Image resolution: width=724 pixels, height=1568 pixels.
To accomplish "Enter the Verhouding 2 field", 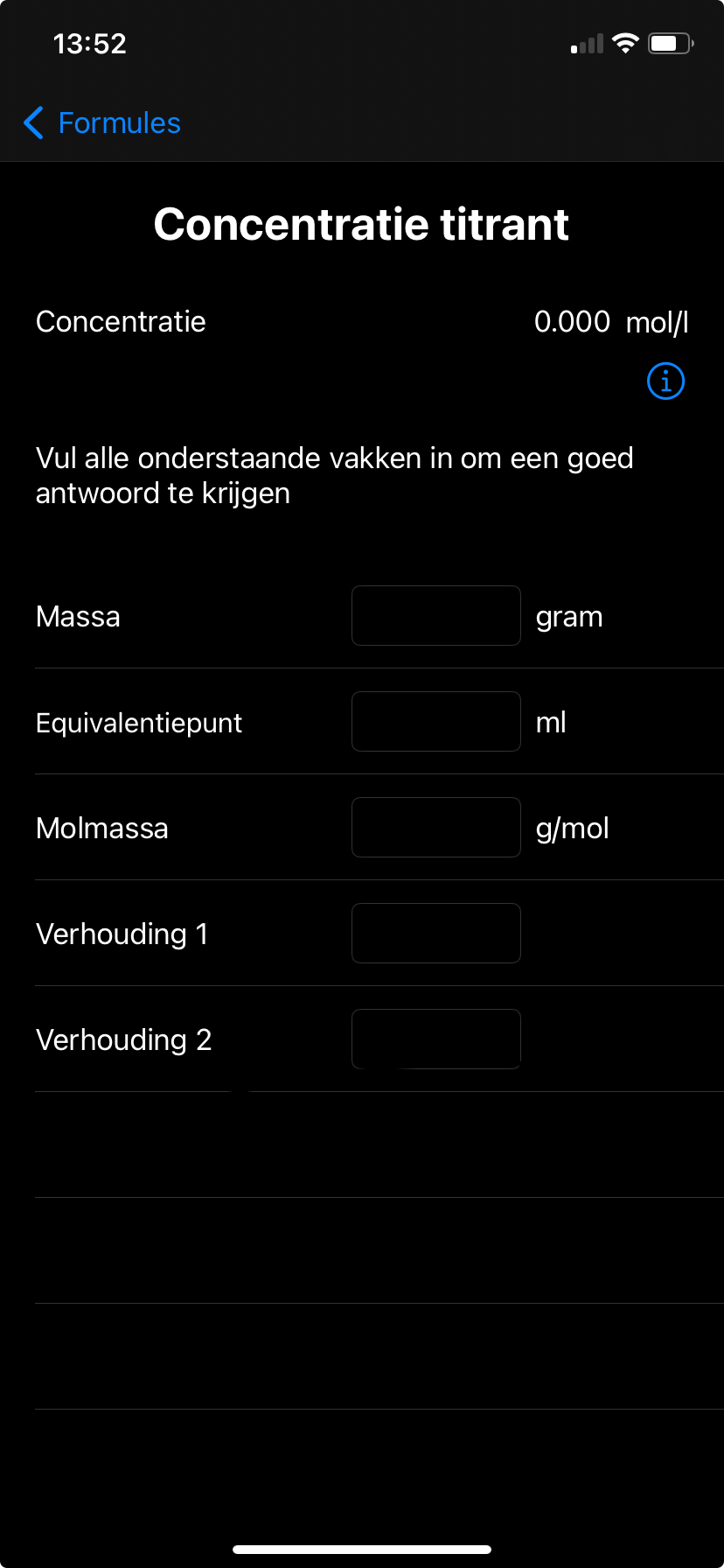I will tap(435, 1039).
